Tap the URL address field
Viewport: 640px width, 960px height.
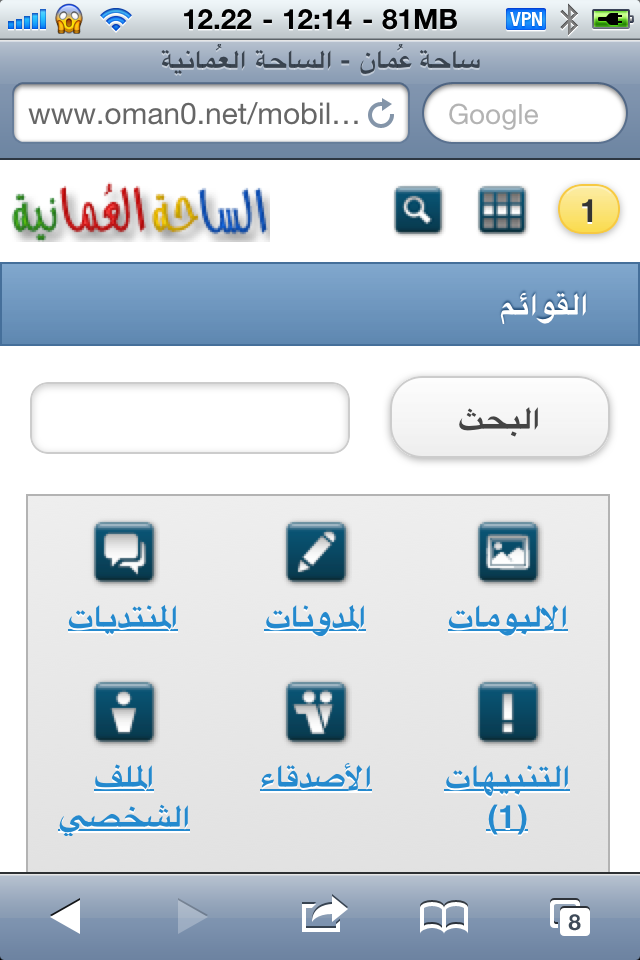coord(195,113)
